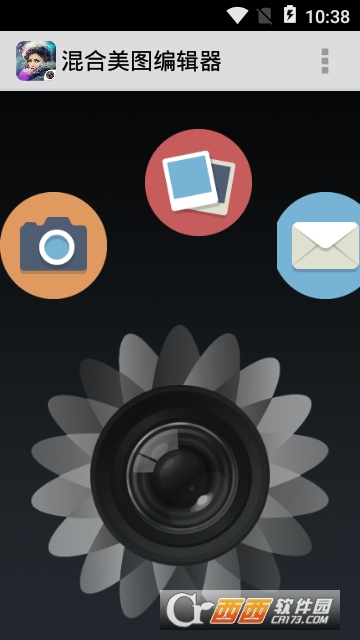Tap the orange camera button
This screenshot has width=360, height=640.
coord(53,245)
